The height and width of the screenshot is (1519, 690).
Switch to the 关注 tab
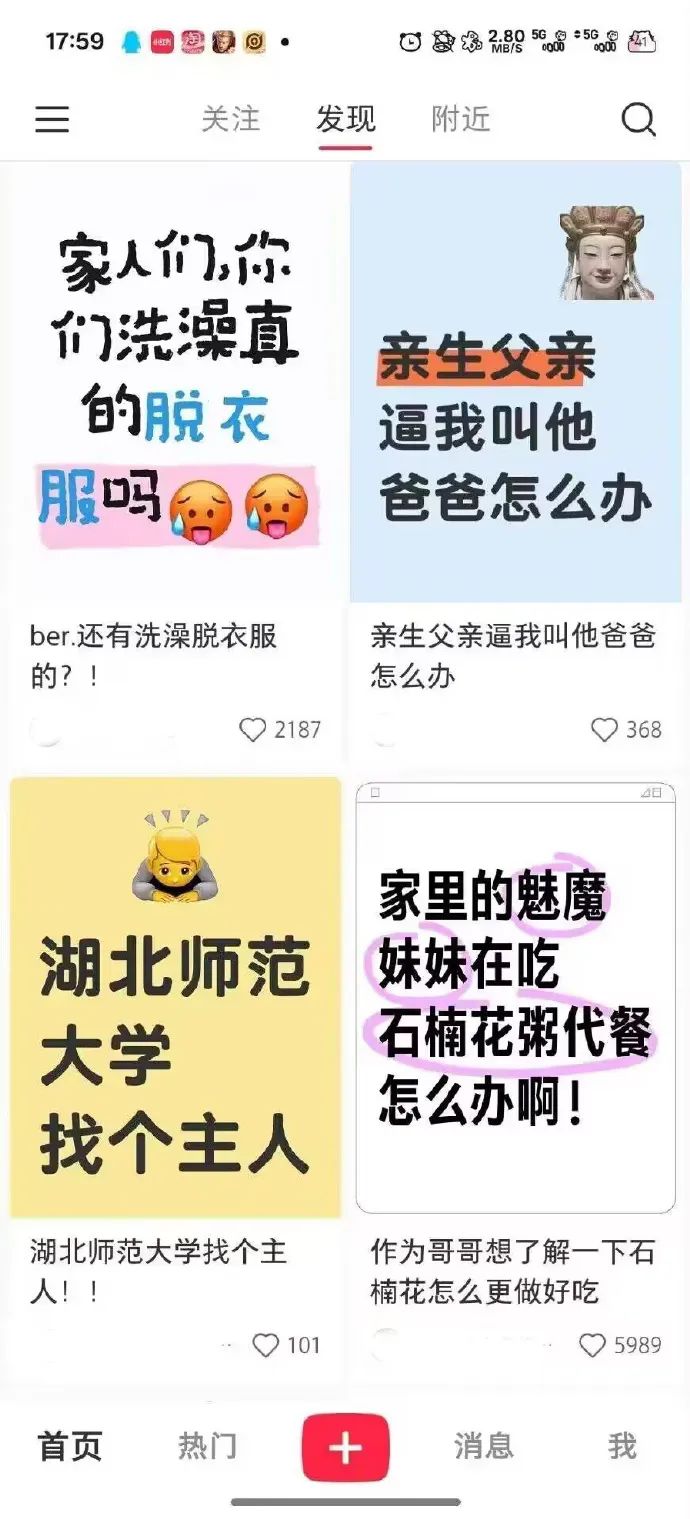[231, 119]
